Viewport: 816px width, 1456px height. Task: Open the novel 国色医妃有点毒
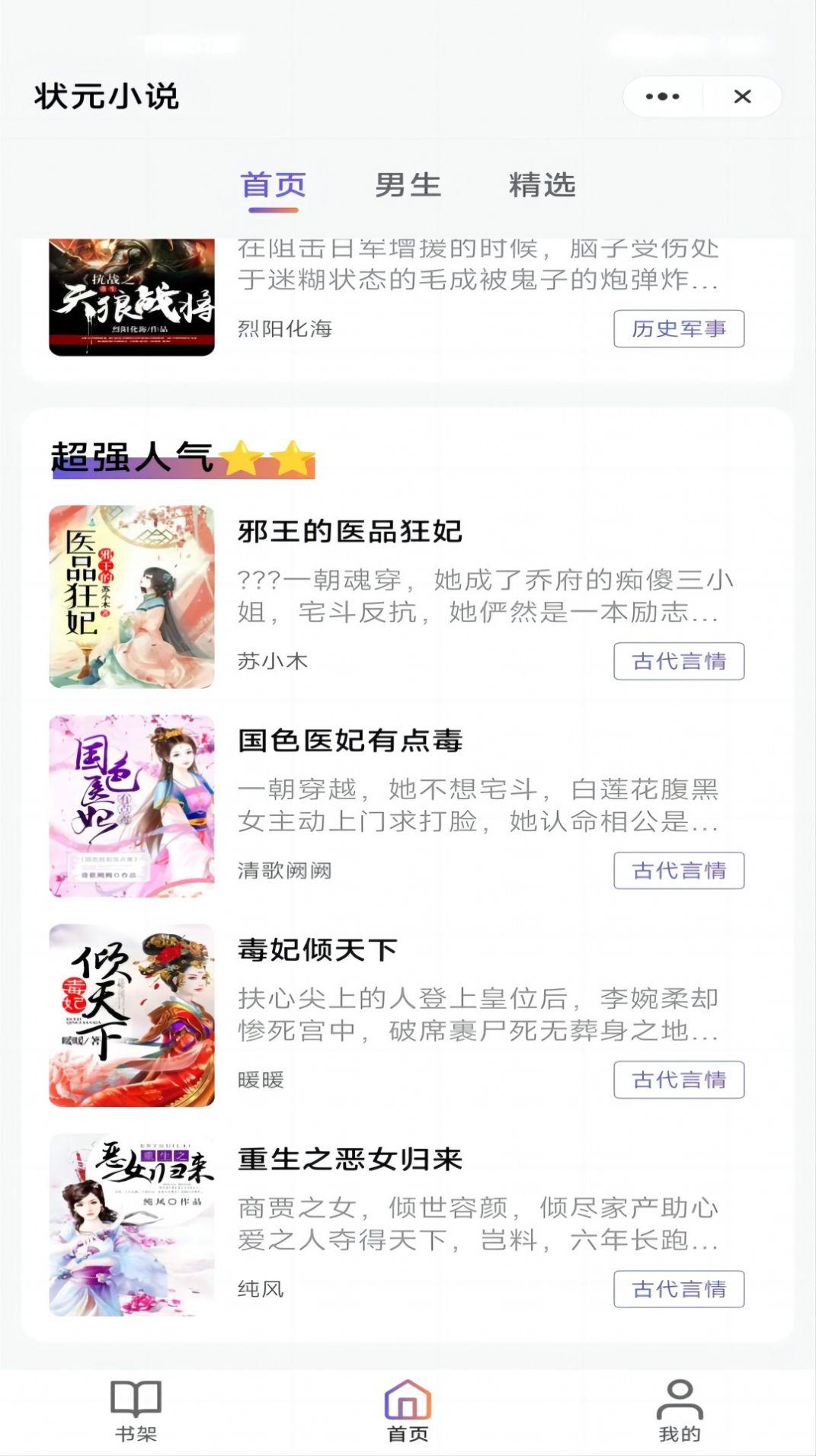pos(350,741)
